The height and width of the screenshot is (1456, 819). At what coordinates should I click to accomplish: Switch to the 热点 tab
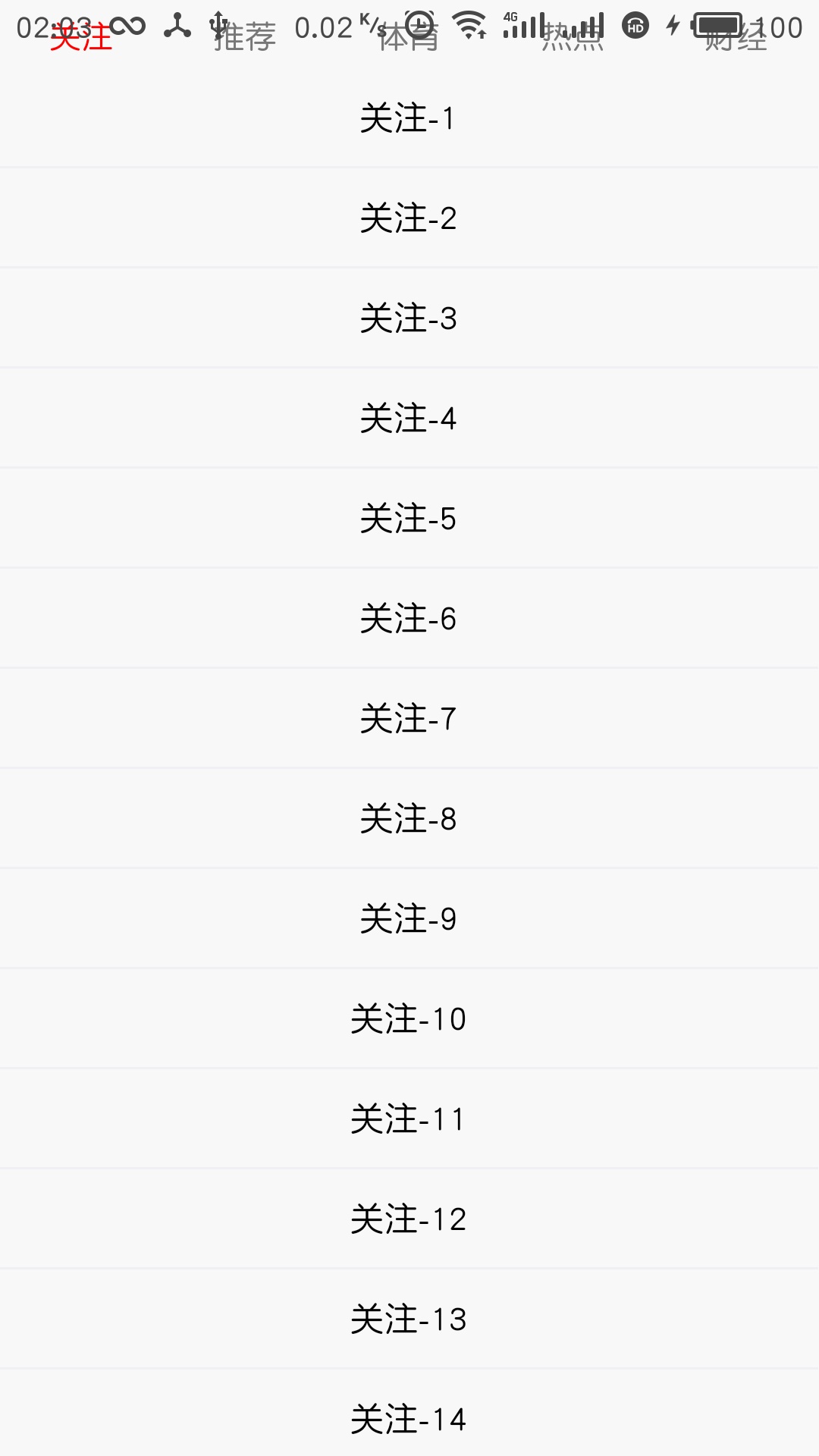(x=573, y=36)
